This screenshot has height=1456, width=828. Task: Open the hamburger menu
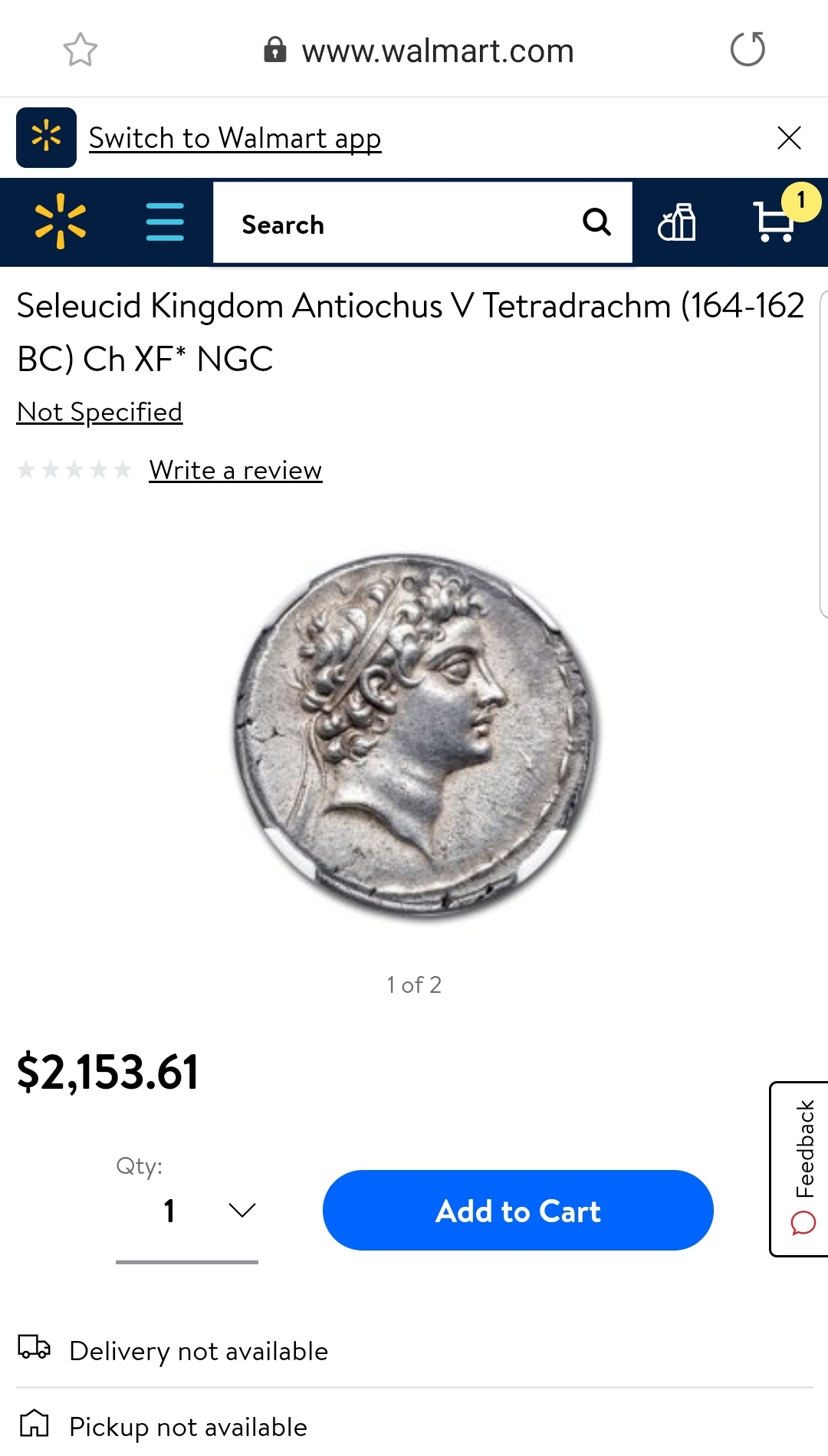pos(165,222)
